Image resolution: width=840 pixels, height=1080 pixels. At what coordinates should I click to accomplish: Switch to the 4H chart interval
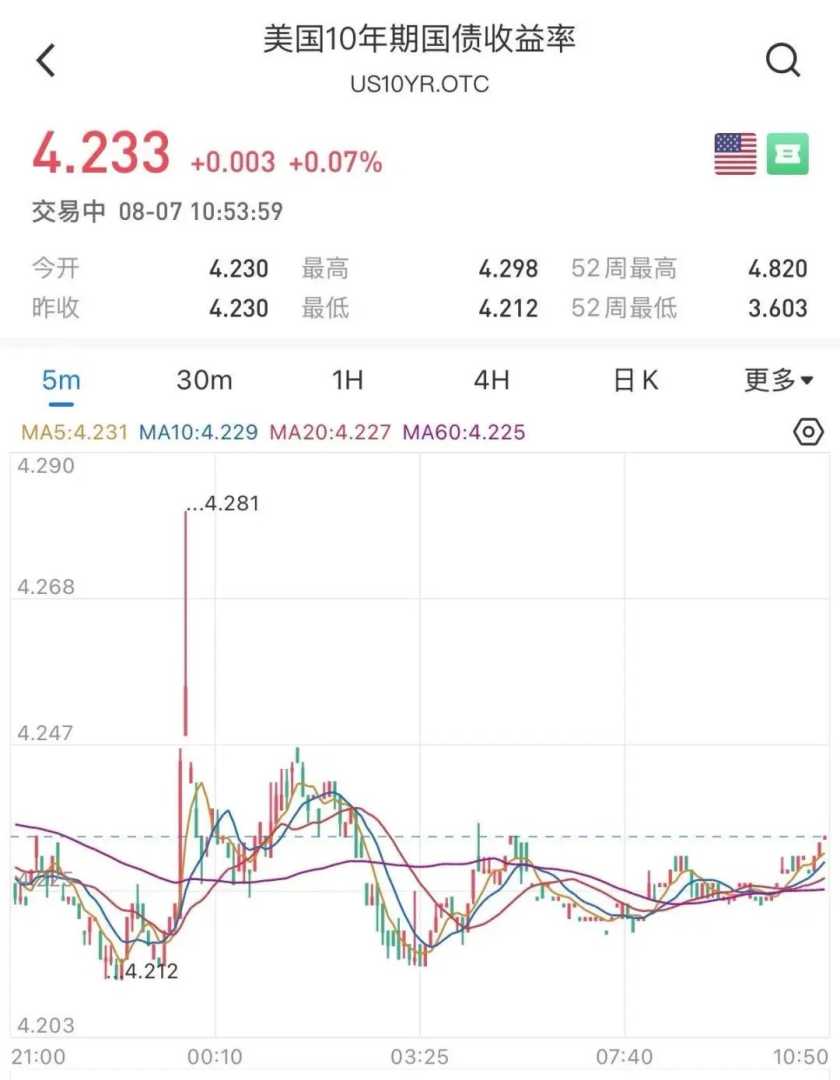tap(491, 381)
